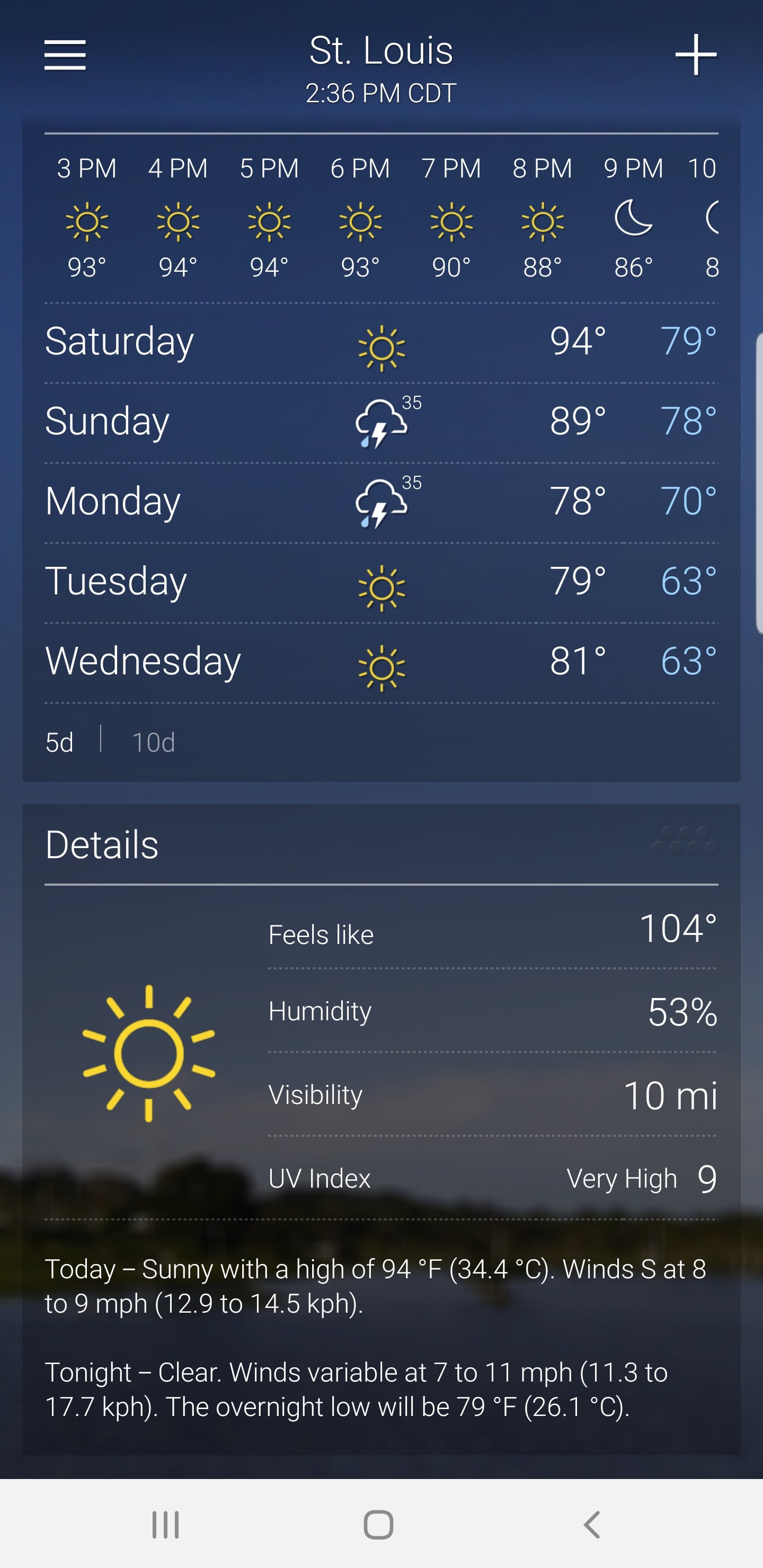Screen dimensions: 763x1568
Task: Open the hamburger menu
Action: (x=65, y=56)
